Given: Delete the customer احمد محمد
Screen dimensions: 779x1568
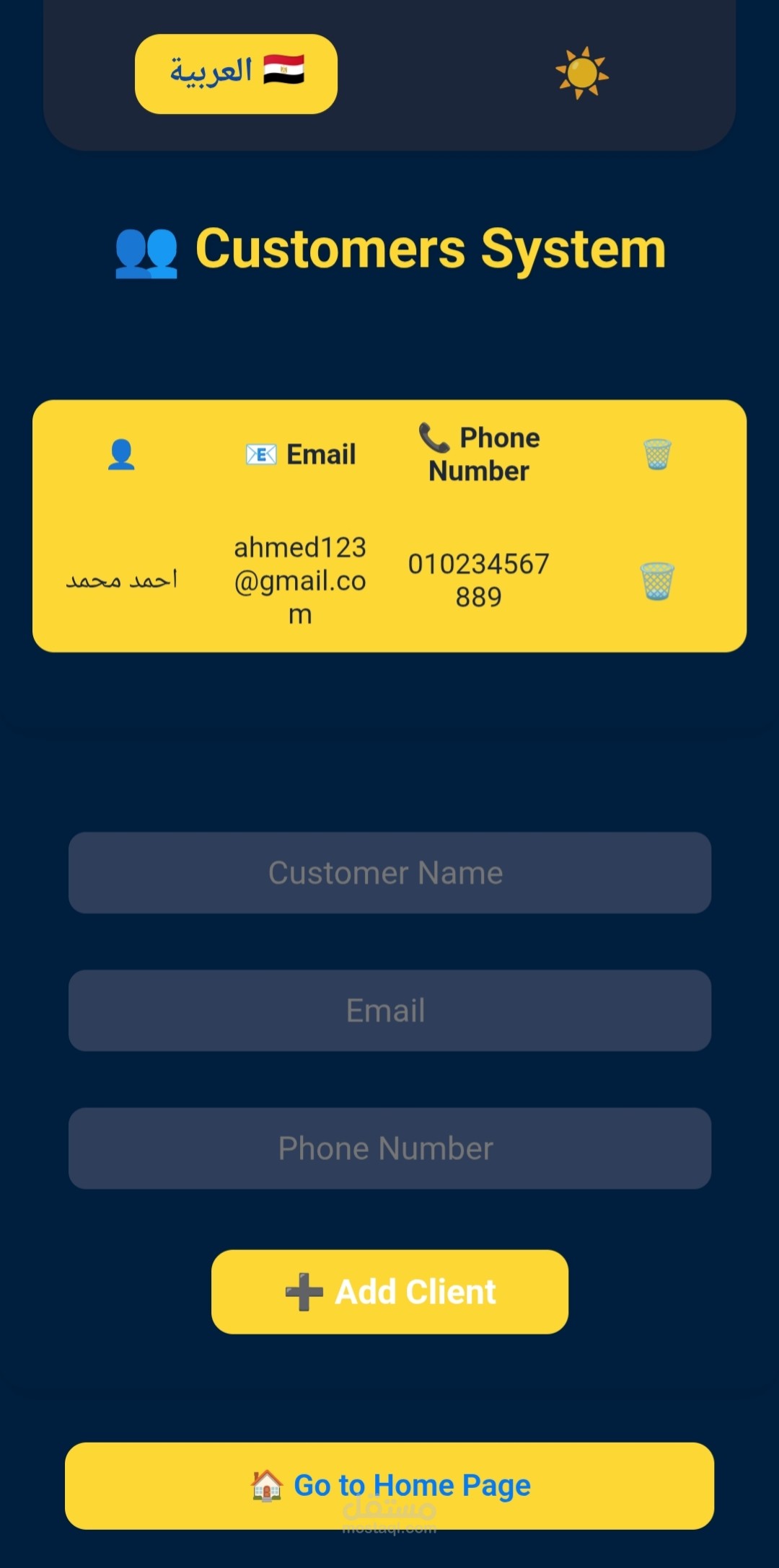Looking at the screenshot, I should [657, 581].
